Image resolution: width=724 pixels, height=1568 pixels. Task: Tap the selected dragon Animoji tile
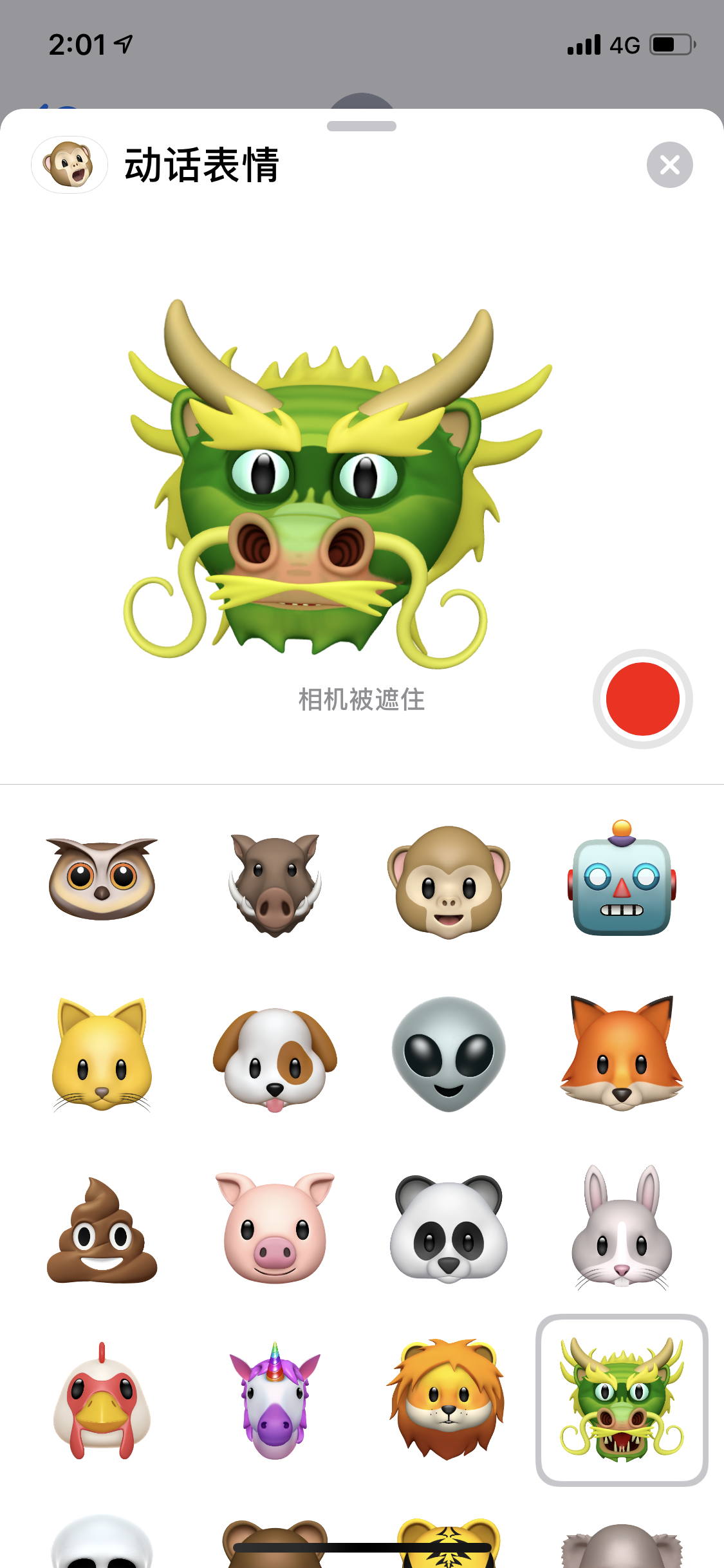point(622,1399)
